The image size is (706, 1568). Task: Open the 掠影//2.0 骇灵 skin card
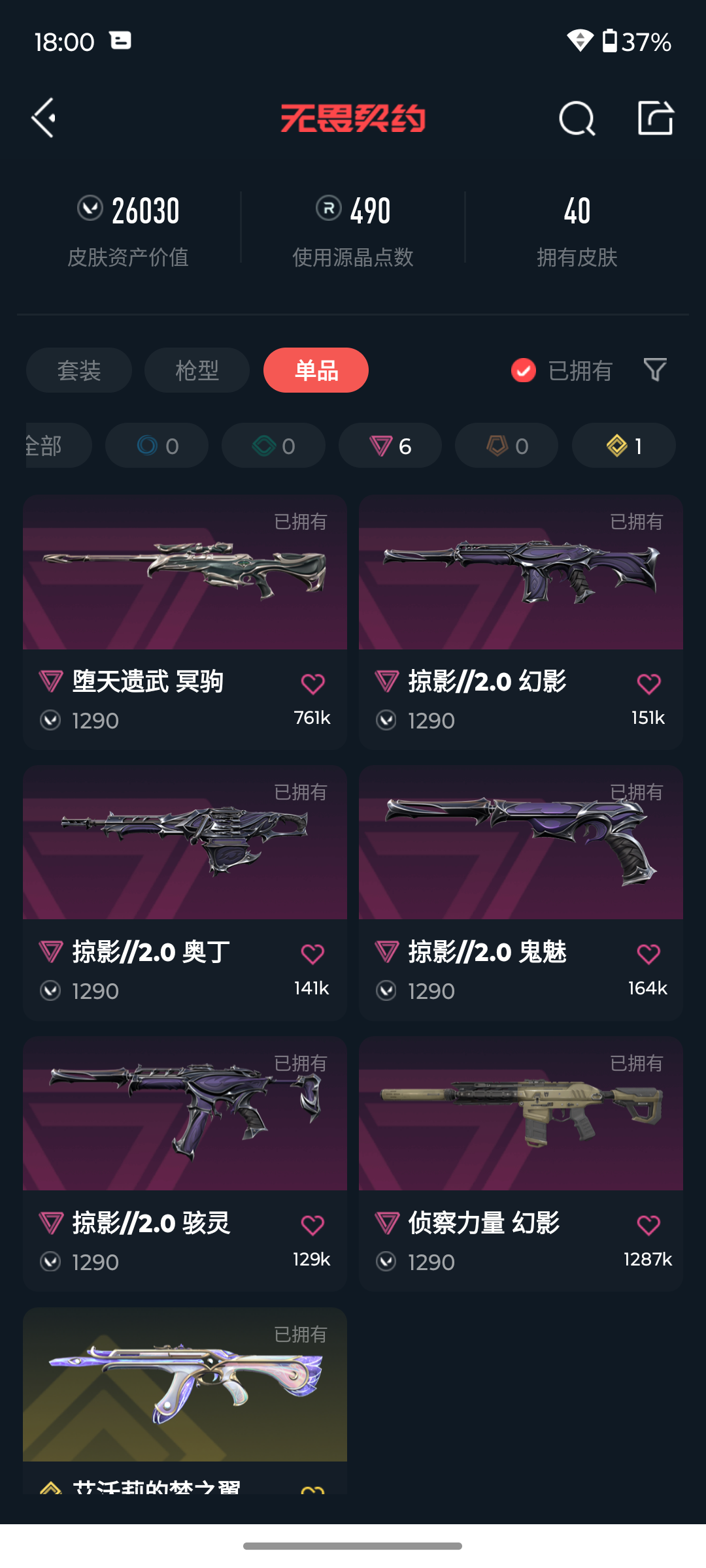pos(185,1164)
